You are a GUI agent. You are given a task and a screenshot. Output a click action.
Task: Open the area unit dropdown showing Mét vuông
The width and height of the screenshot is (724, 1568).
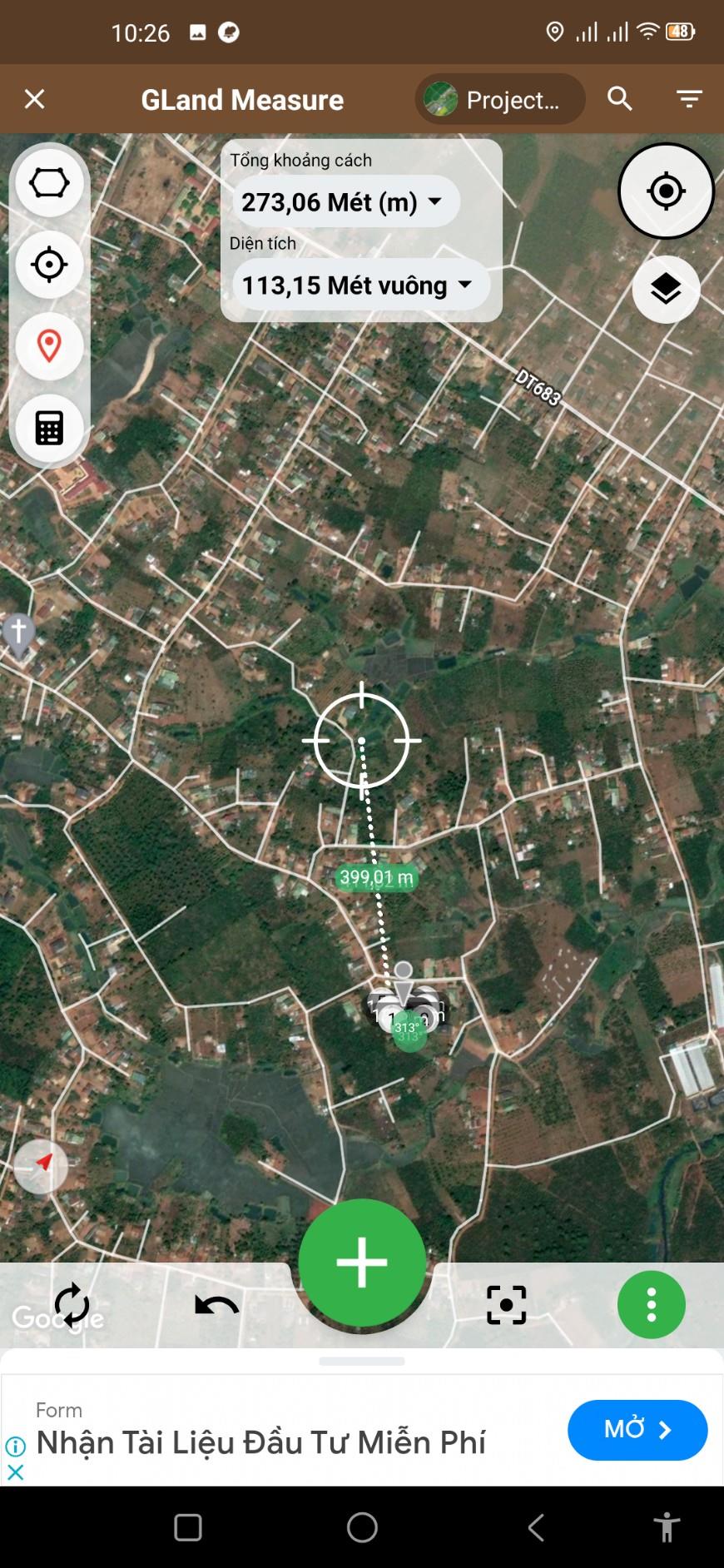pyautogui.click(x=360, y=285)
